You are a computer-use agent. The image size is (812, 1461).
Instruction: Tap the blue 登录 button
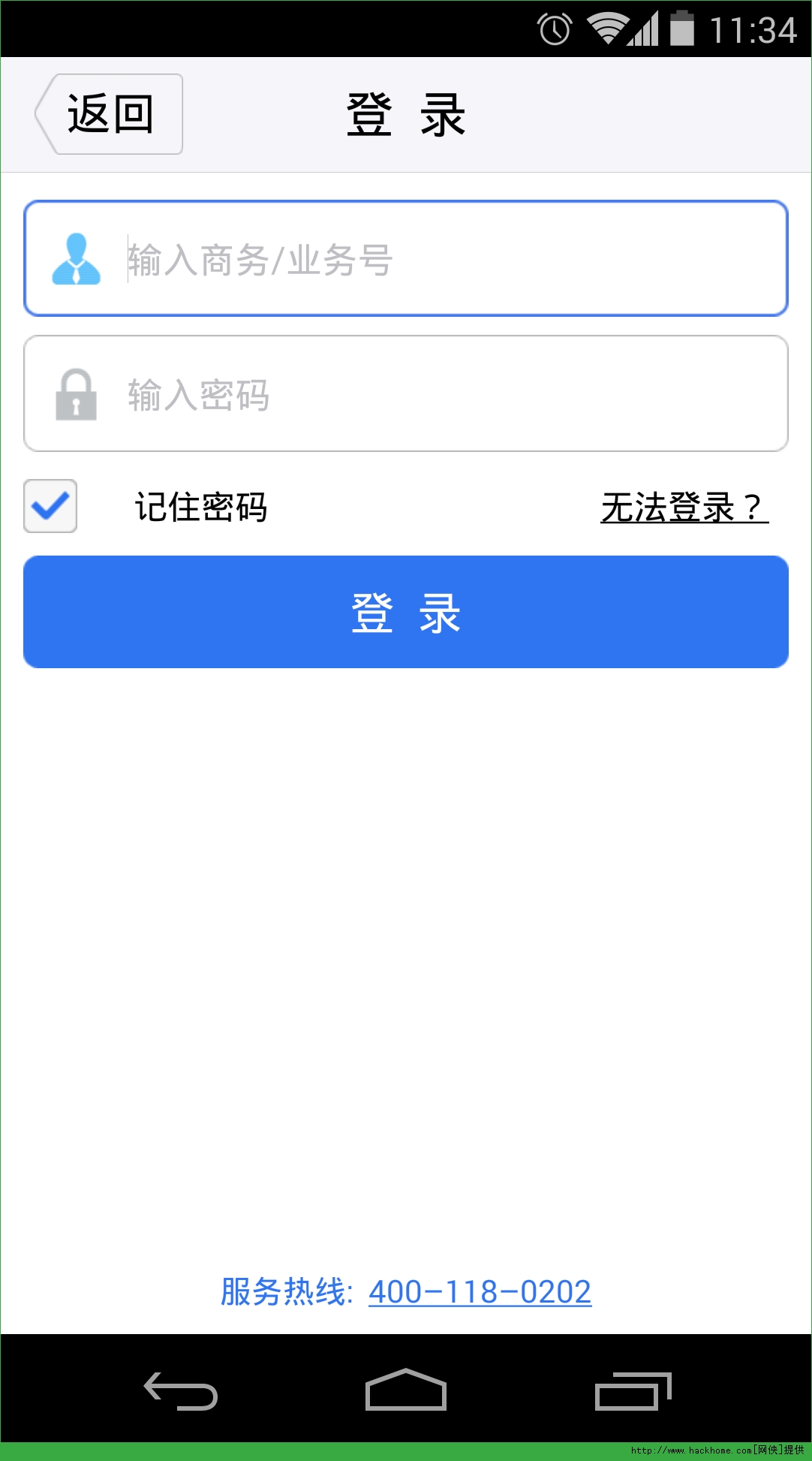click(x=406, y=612)
